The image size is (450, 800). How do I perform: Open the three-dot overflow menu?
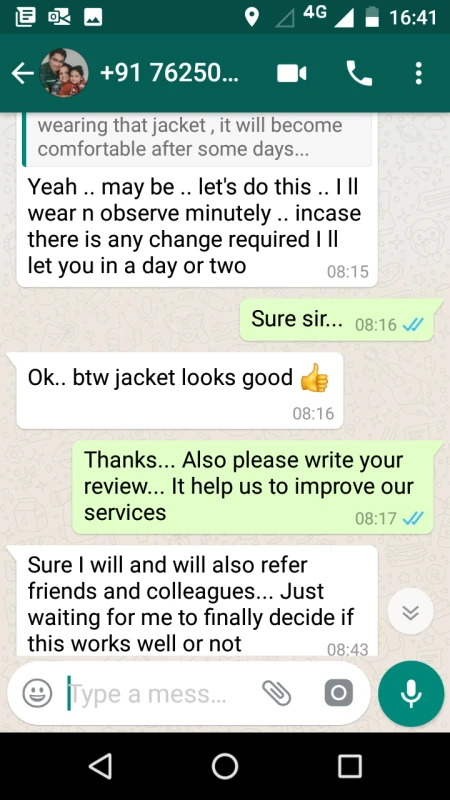click(x=418, y=73)
